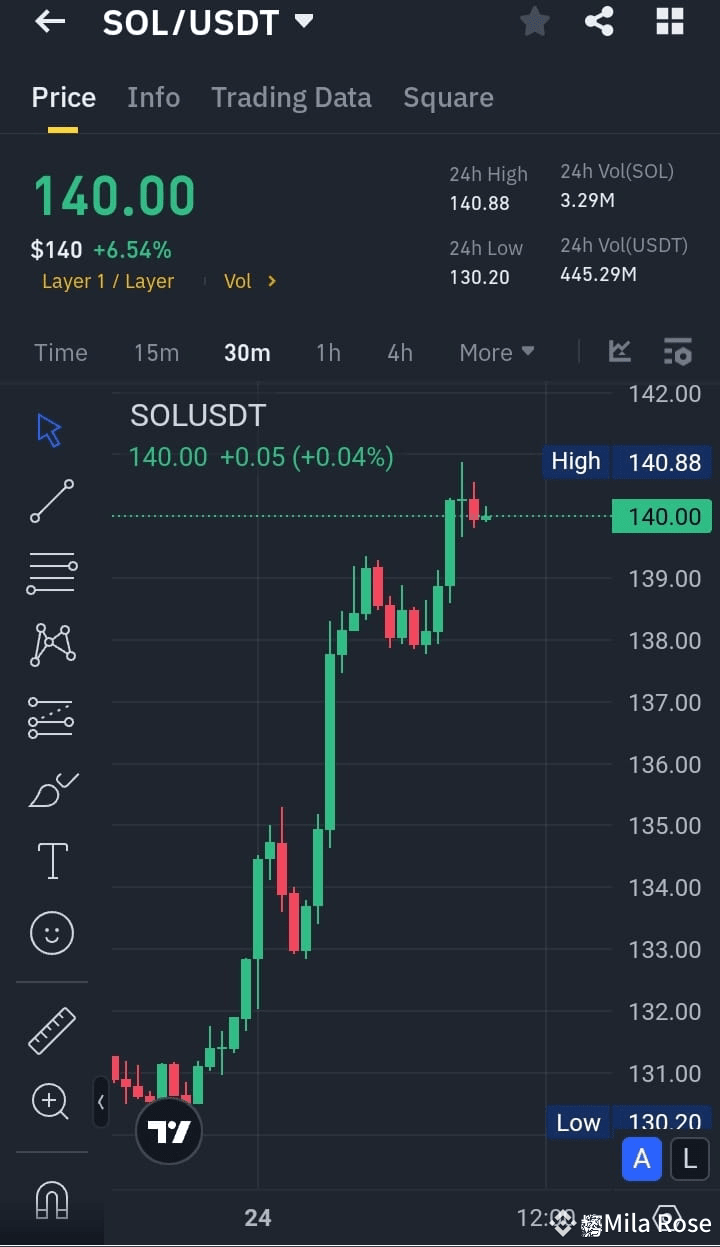Activate the ruler measurement tool

tap(51, 1029)
